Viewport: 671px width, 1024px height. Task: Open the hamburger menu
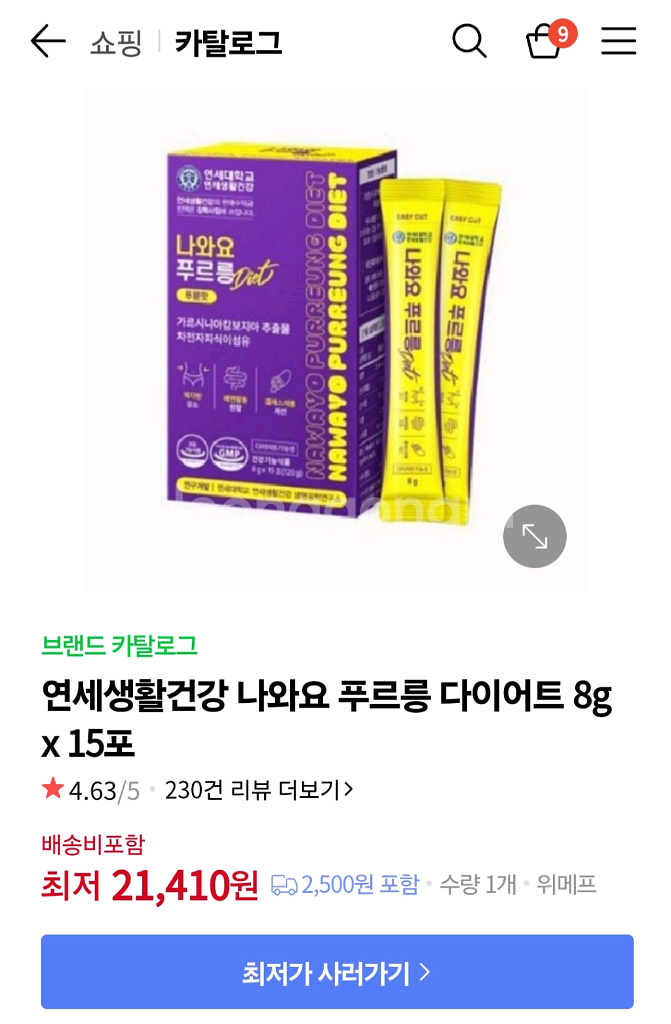(619, 40)
